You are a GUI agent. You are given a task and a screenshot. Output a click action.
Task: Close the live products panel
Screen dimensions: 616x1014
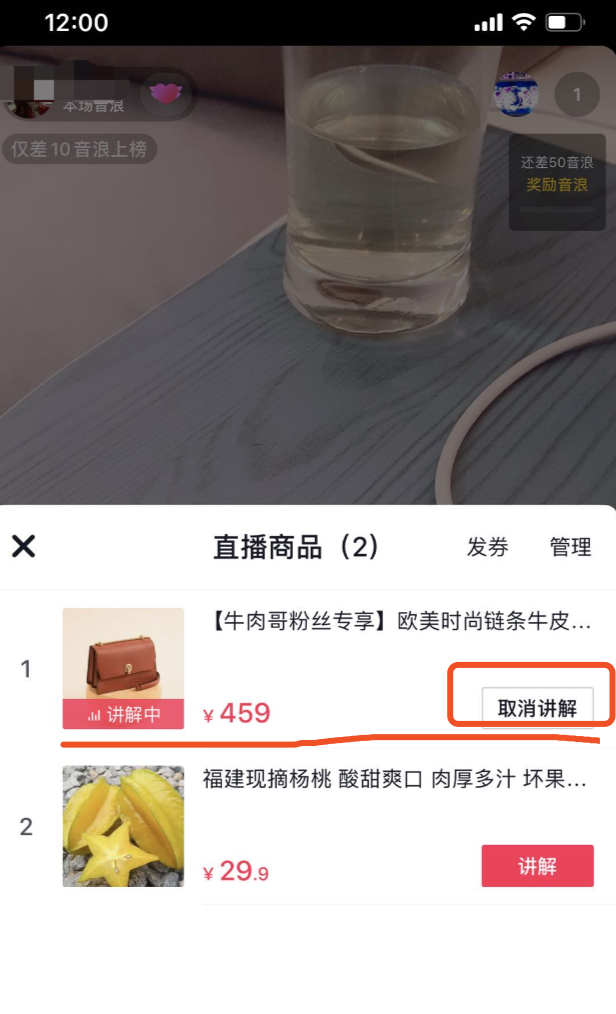pos(23,546)
